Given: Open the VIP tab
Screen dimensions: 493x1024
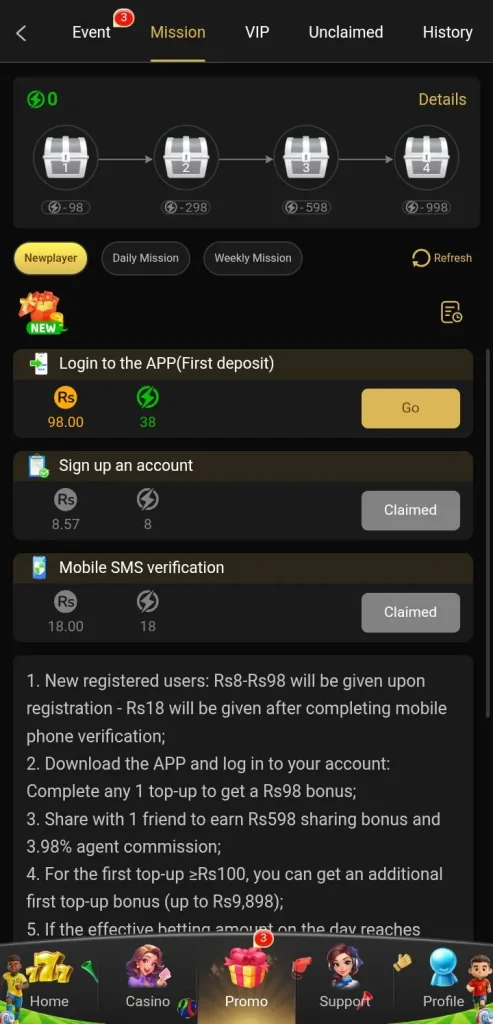Looking at the screenshot, I should tap(257, 32).
